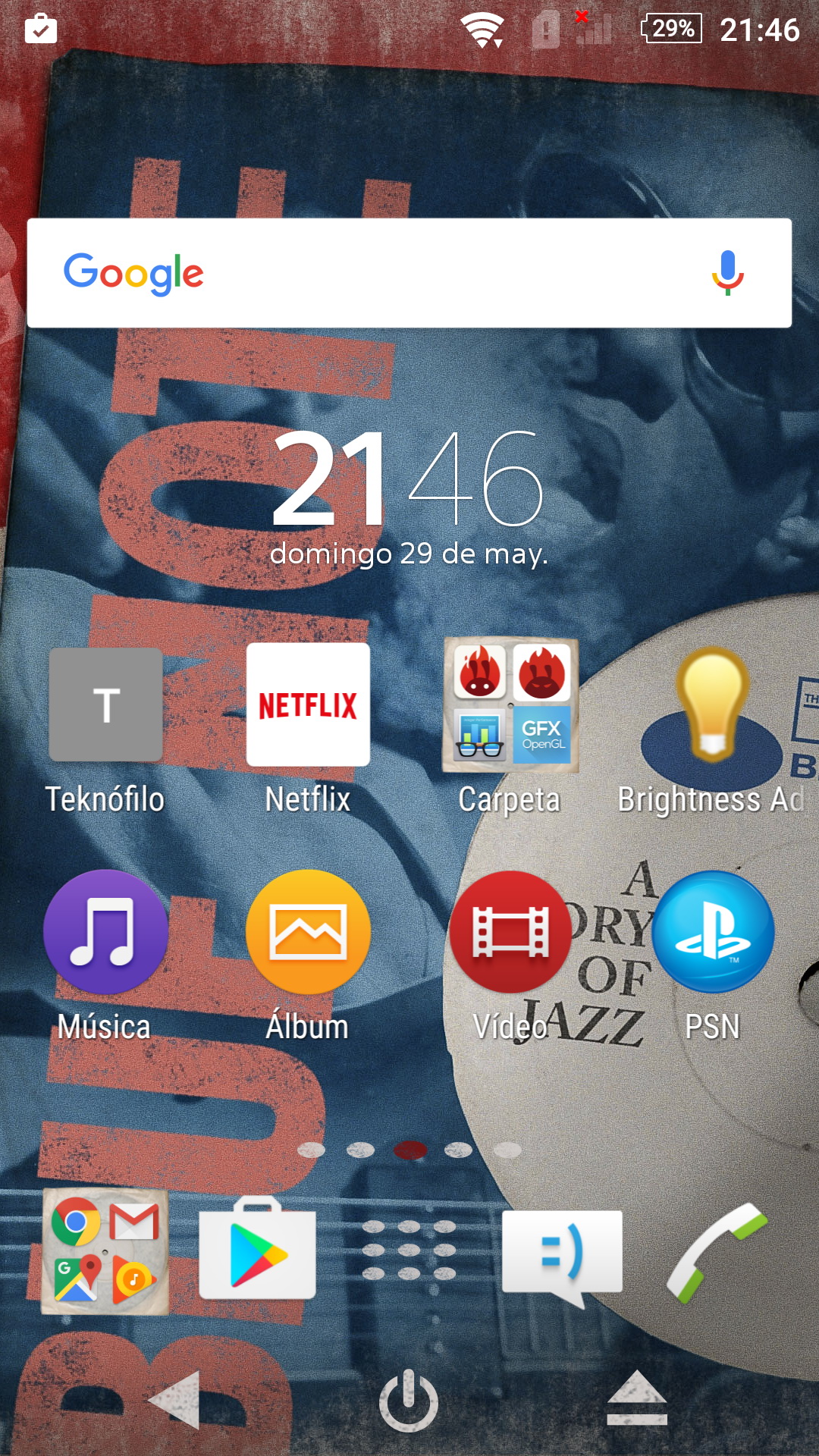The height and width of the screenshot is (1456, 819).
Task: Launch the Música app
Action: pos(105,932)
